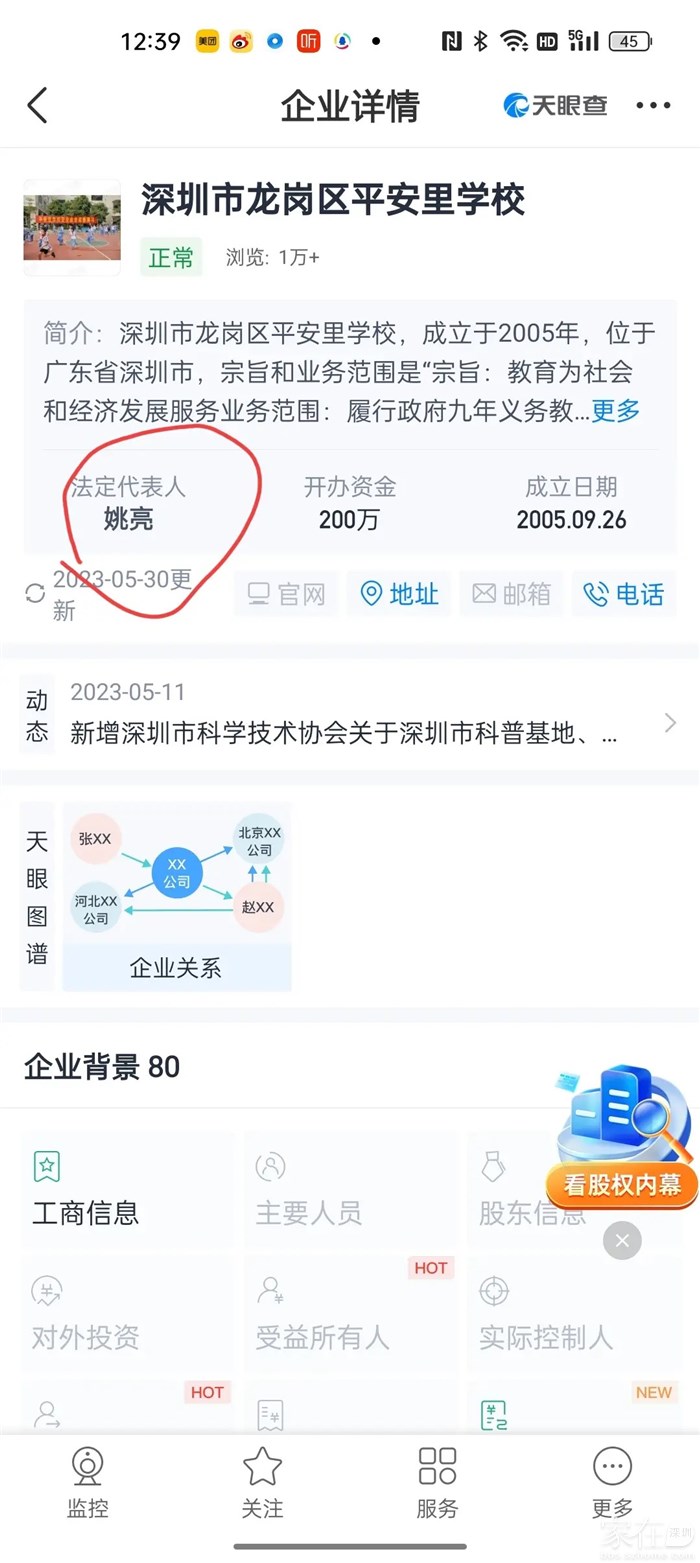Tap the 看股权内幕 floating banner
The width and height of the screenshot is (700, 1563).
622,1148
